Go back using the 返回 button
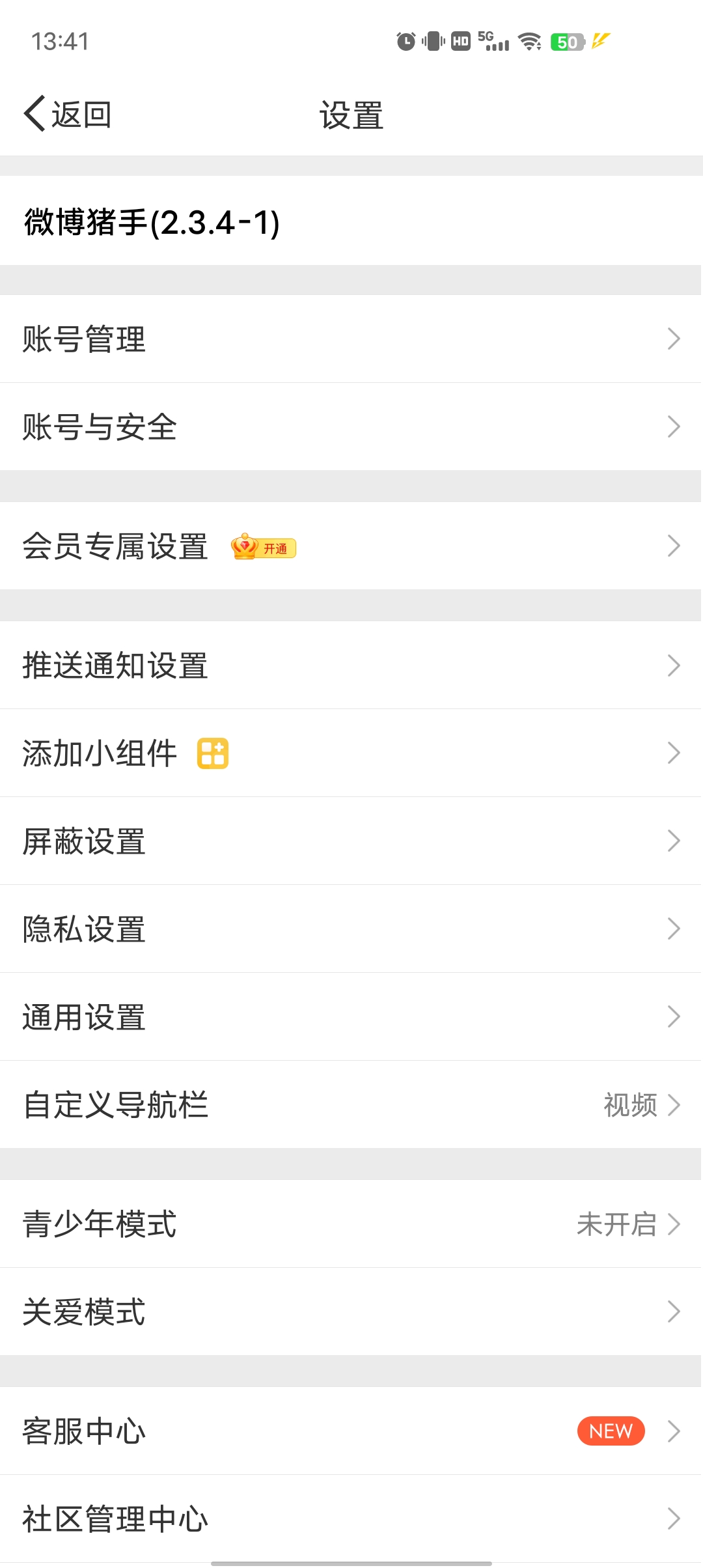This screenshot has width=703, height=1568. point(68,115)
